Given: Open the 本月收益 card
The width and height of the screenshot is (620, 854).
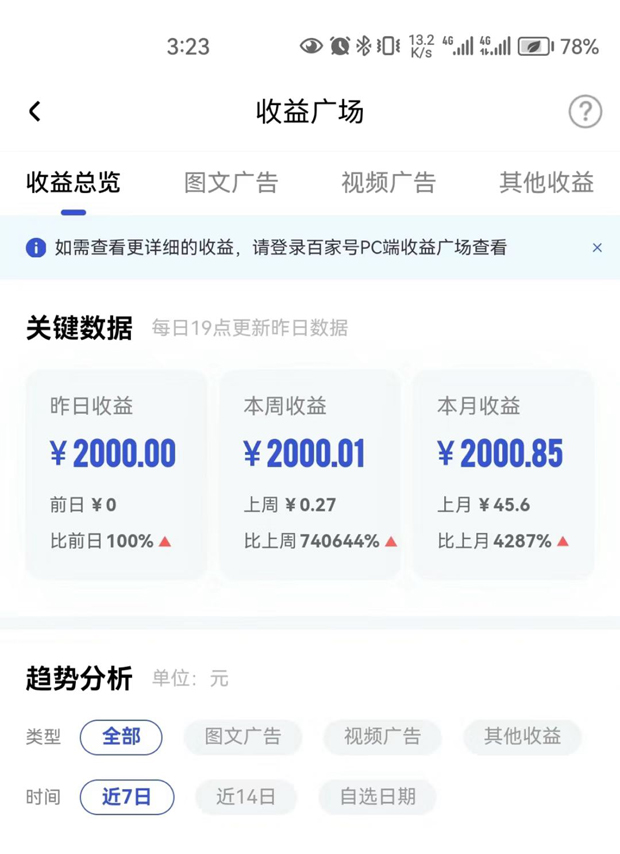Looking at the screenshot, I should point(503,474).
